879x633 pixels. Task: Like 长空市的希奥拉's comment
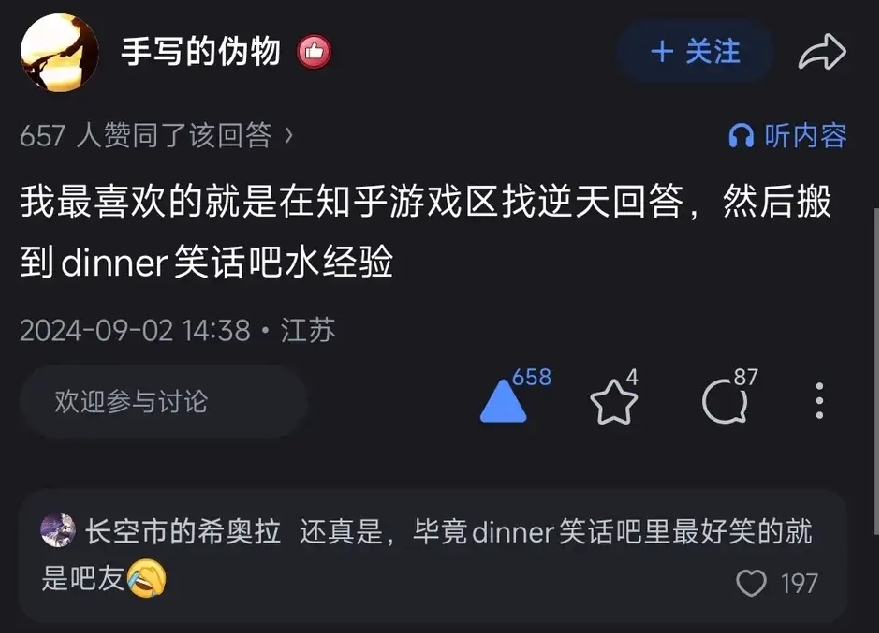tap(752, 583)
